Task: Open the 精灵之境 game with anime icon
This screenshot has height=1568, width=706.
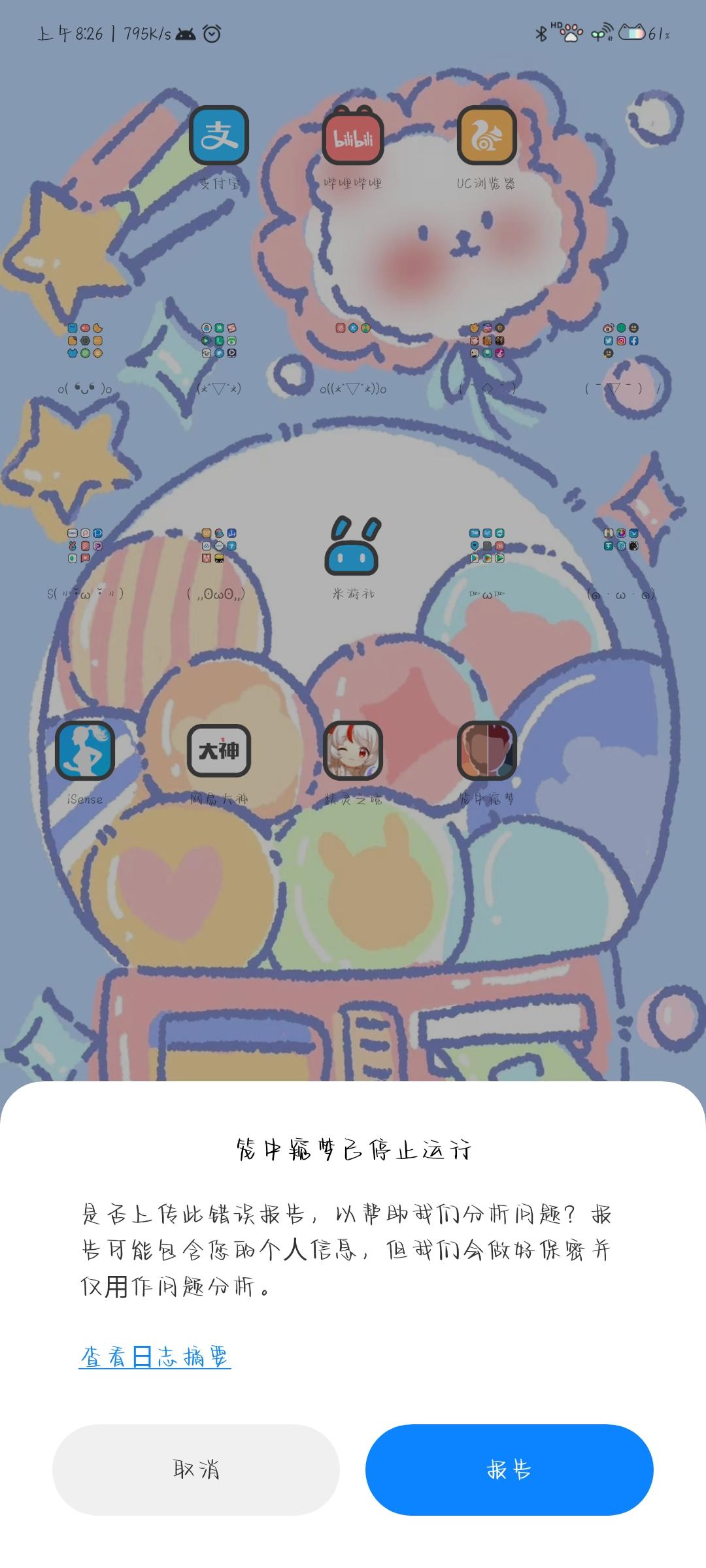Action: coord(353,751)
